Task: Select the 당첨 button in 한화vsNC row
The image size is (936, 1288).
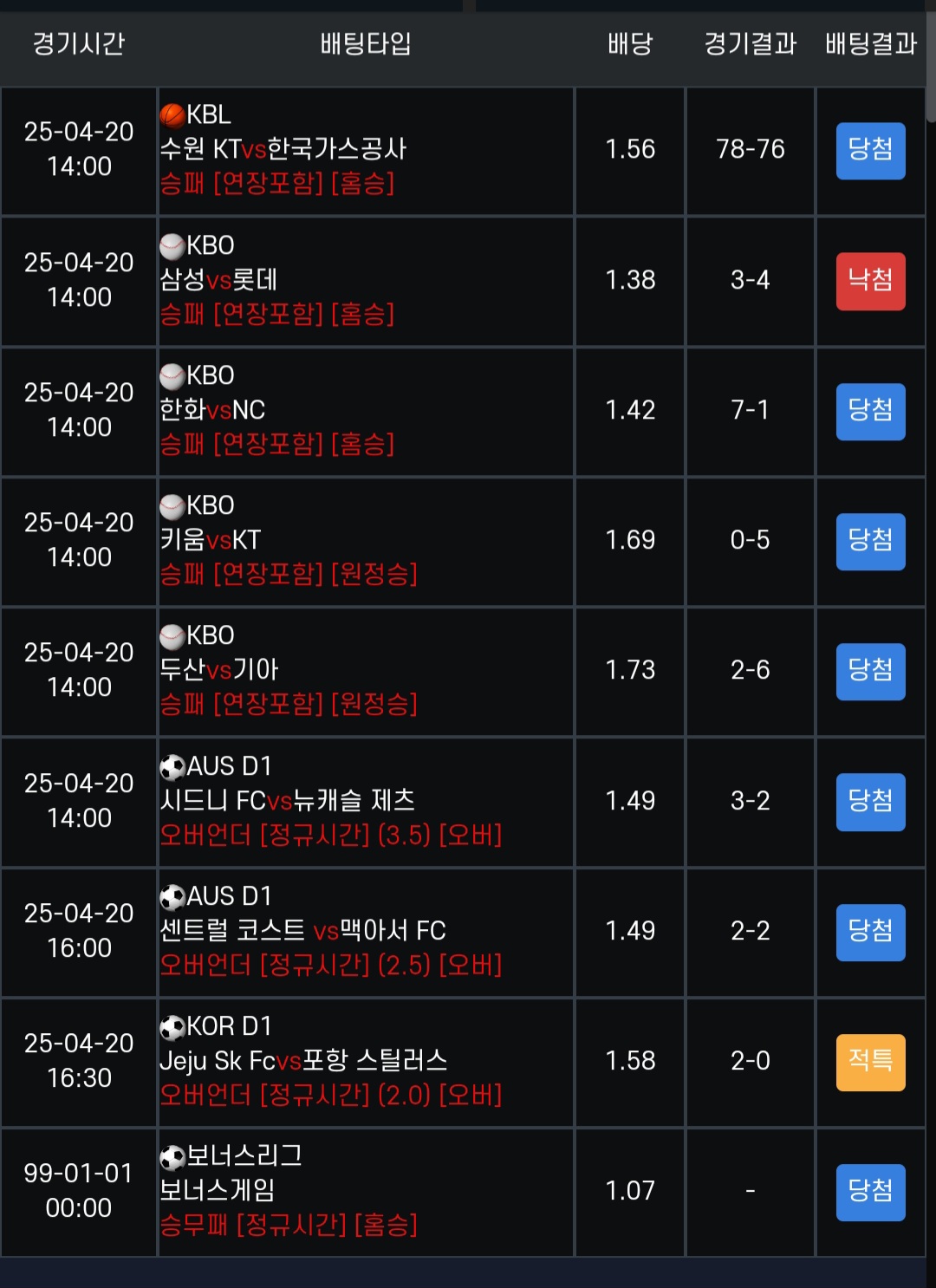Action: [x=870, y=411]
